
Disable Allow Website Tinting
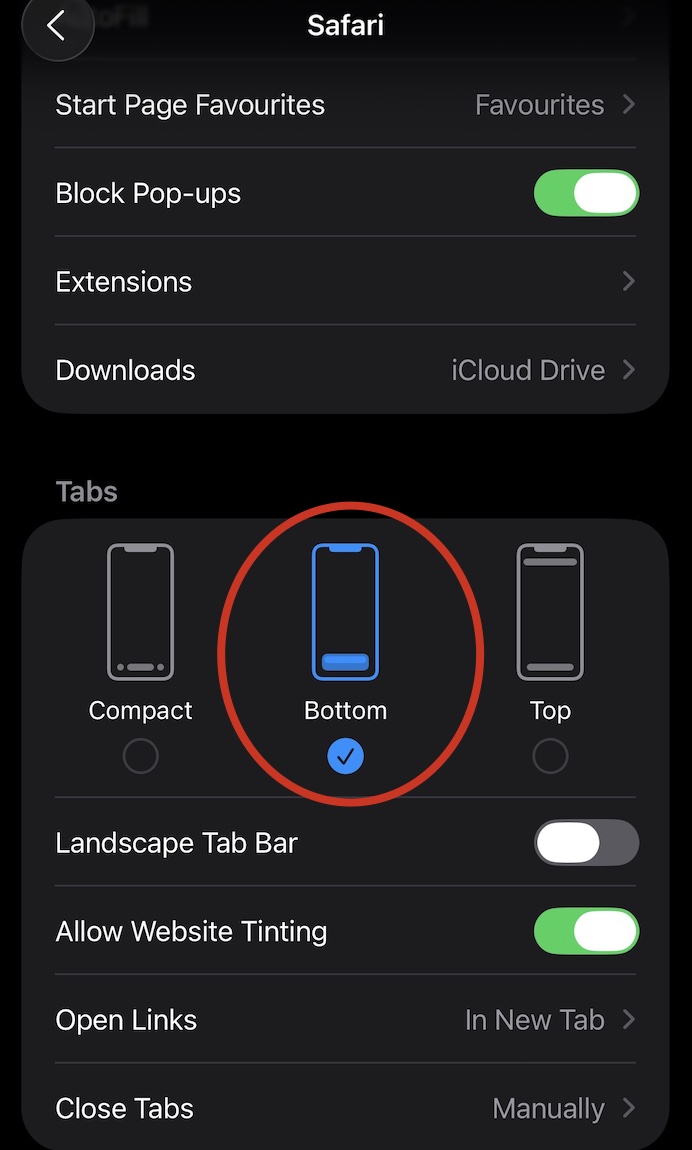click(586, 932)
